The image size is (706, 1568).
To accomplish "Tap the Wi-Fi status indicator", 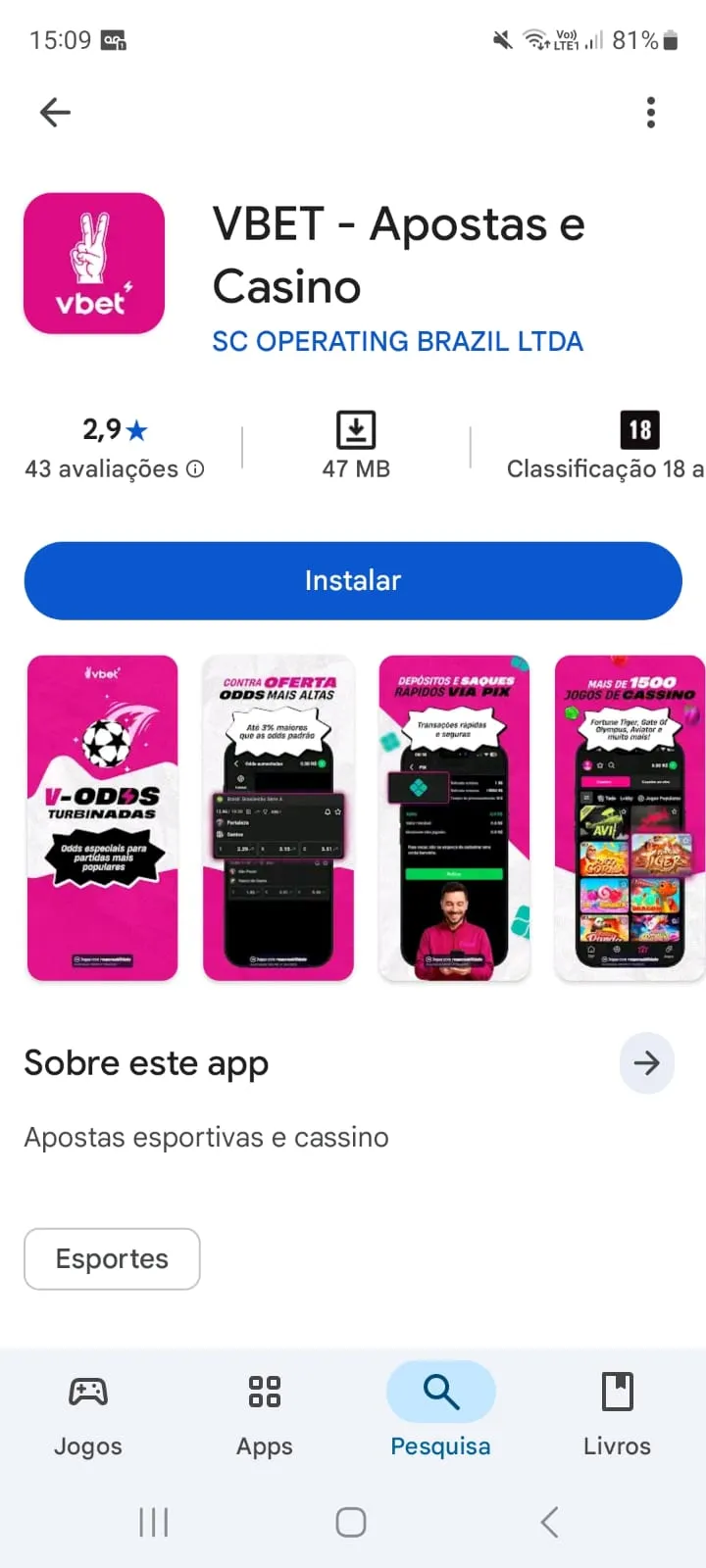I will pos(532,39).
